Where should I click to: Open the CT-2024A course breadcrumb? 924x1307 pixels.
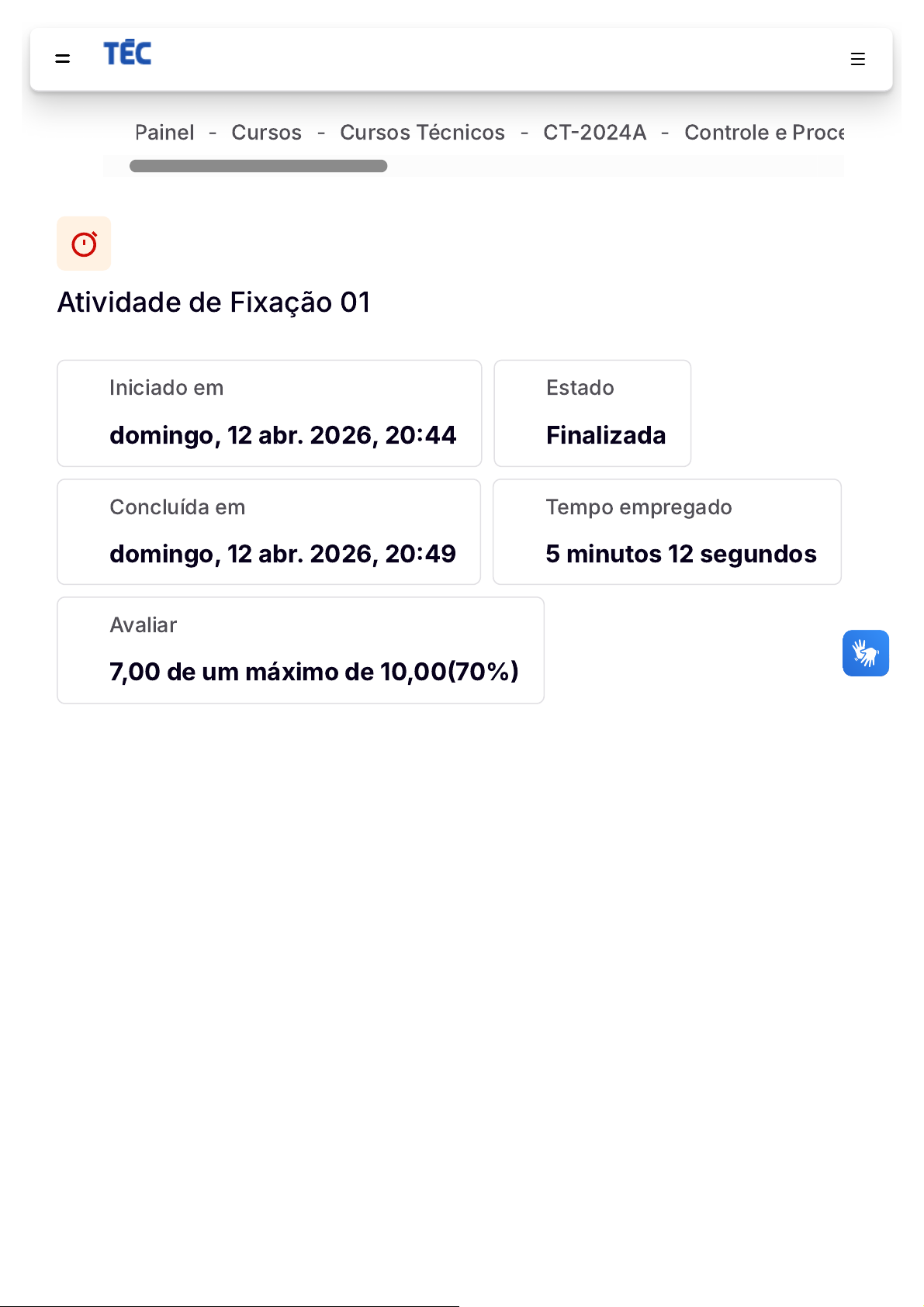594,133
